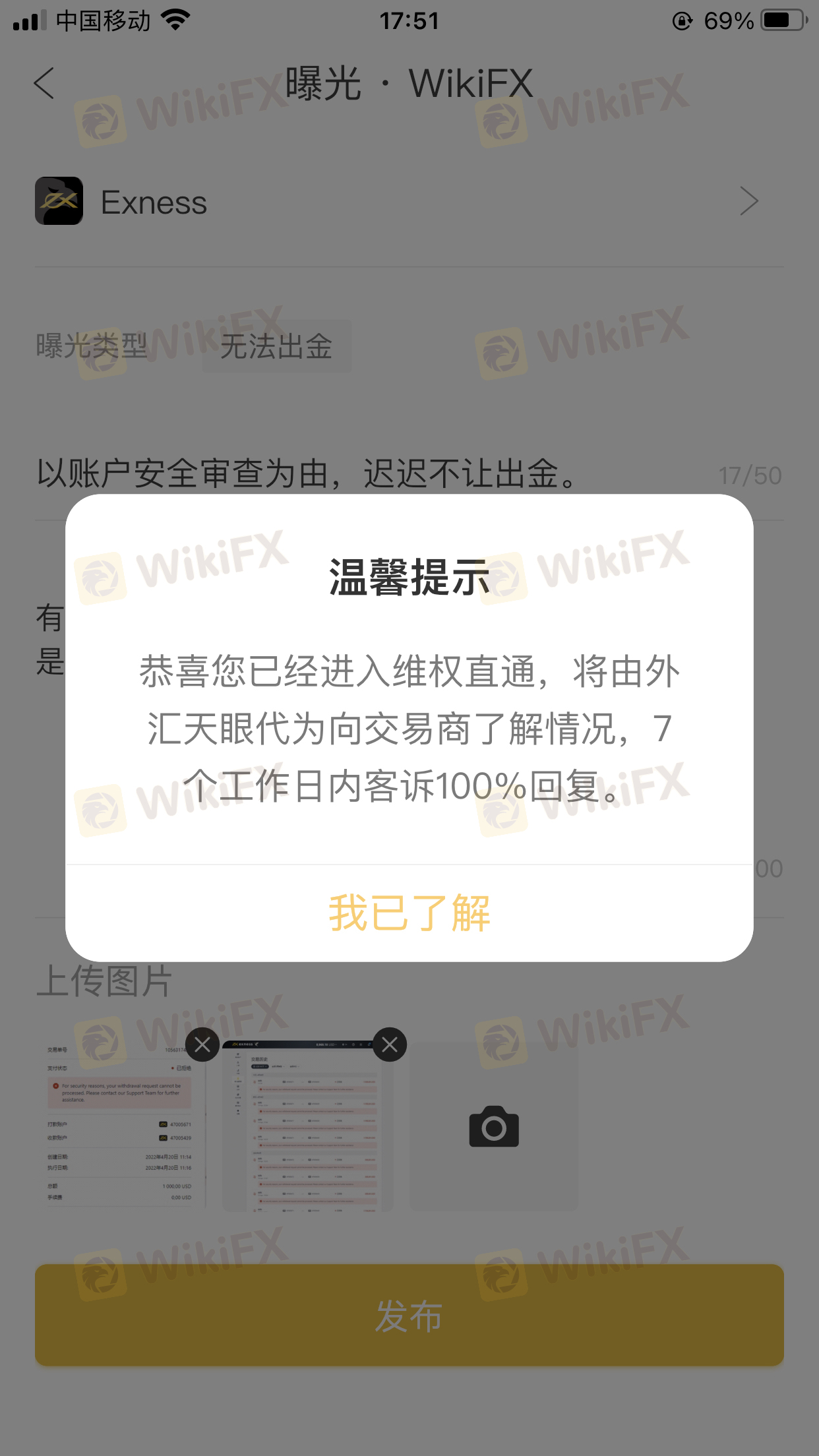Image resolution: width=819 pixels, height=1456 pixels.
Task: Open the first uploaded withdrawal receipt image
Action: [119, 1128]
